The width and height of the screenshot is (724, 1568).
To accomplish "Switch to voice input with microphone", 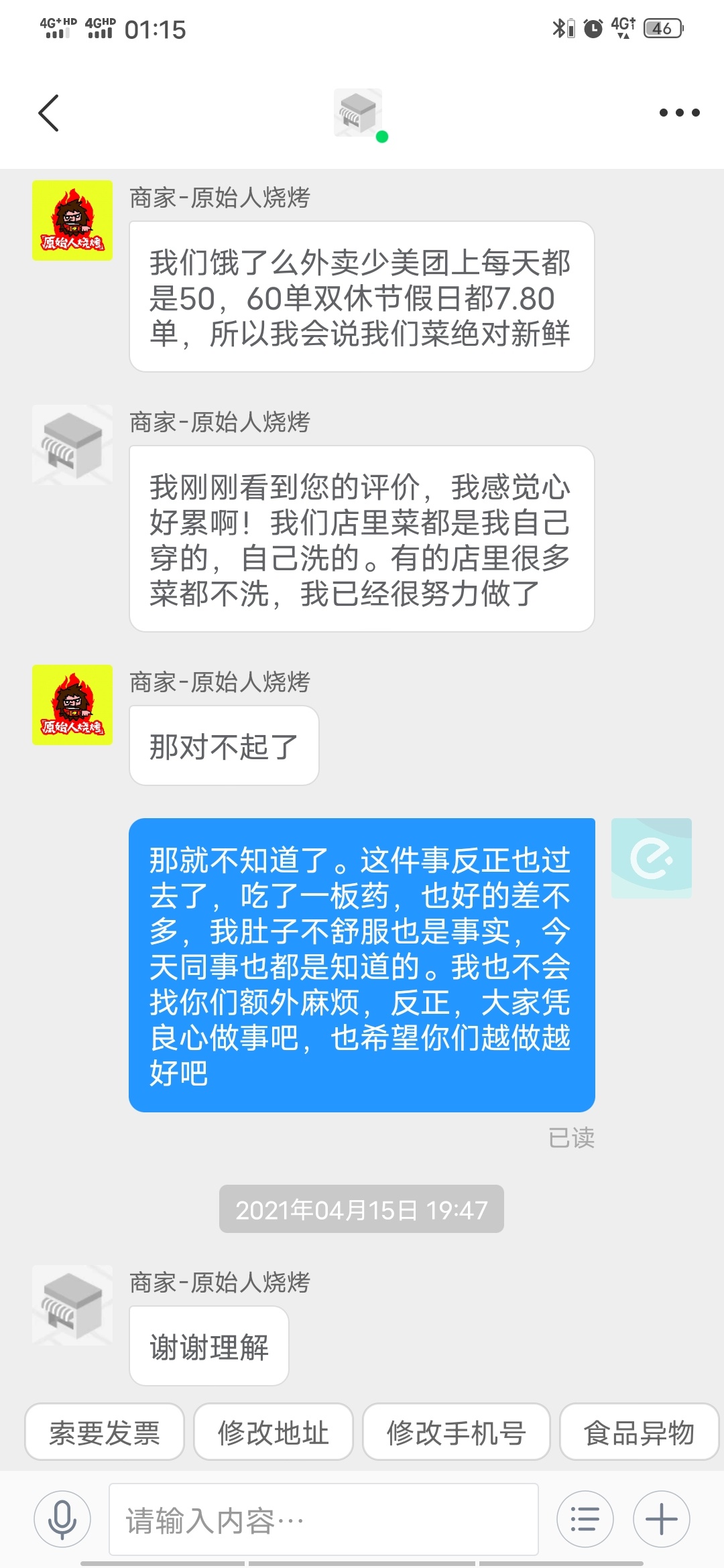I will click(62, 1519).
